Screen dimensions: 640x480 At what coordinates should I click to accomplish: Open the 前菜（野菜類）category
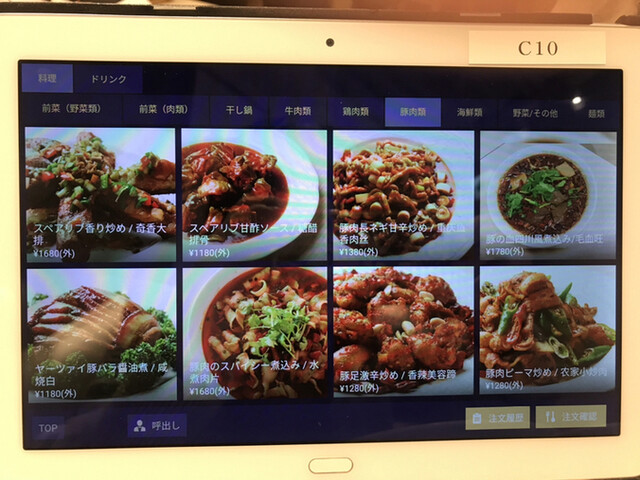coord(72,111)
